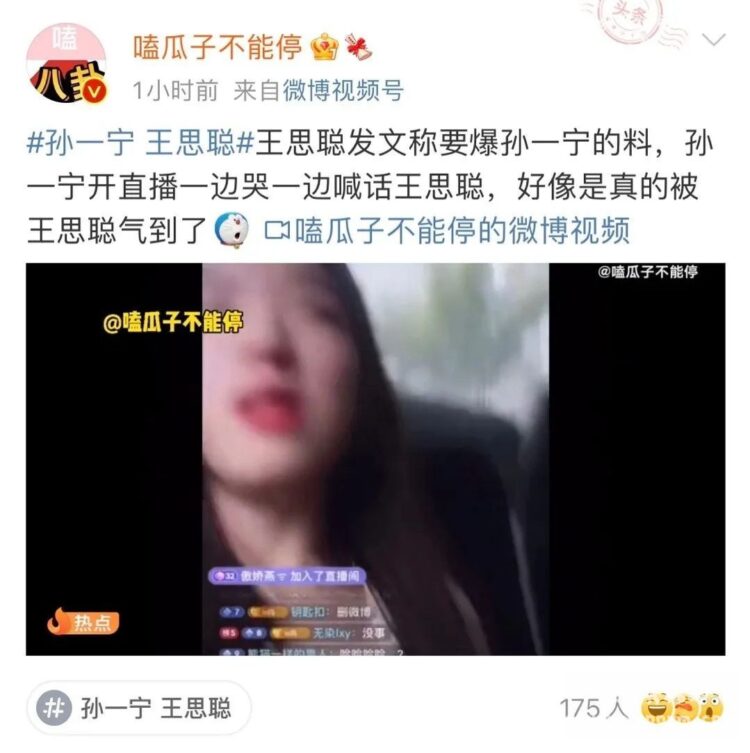Open the 嗑瓜子不能停的微博视频 link
Viewport: 750px width, 753px height.
[x=448, y=231]
